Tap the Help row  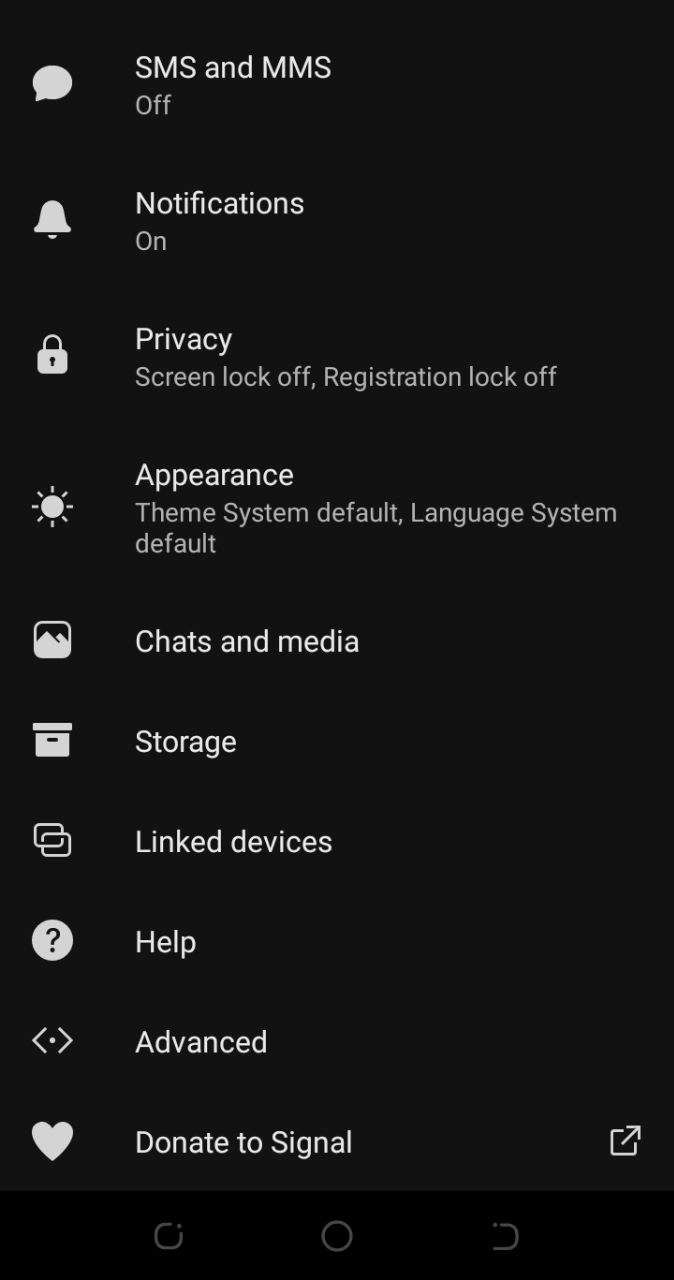click(166, 941)
